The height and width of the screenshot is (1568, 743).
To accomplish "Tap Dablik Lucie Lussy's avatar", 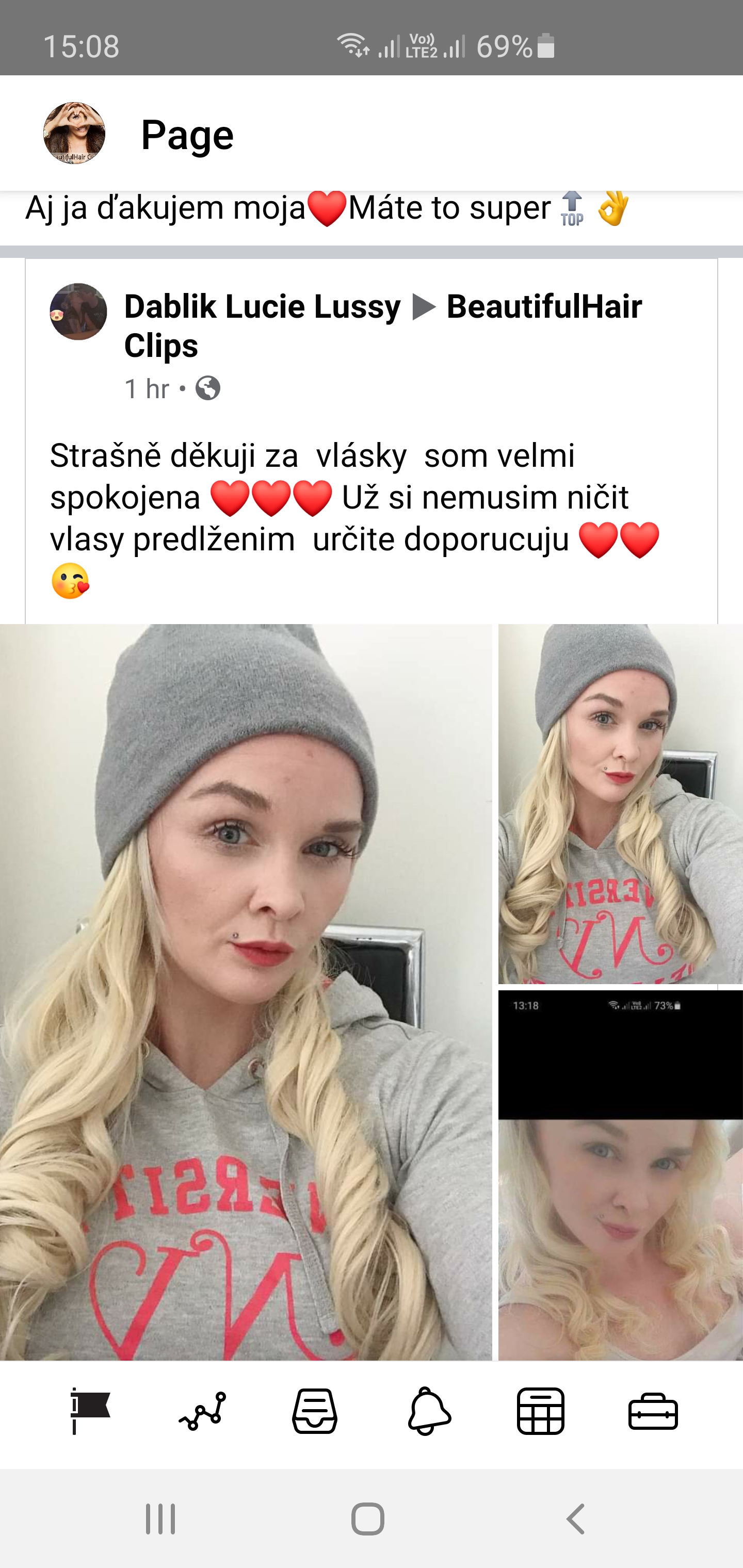I will 78,312.
